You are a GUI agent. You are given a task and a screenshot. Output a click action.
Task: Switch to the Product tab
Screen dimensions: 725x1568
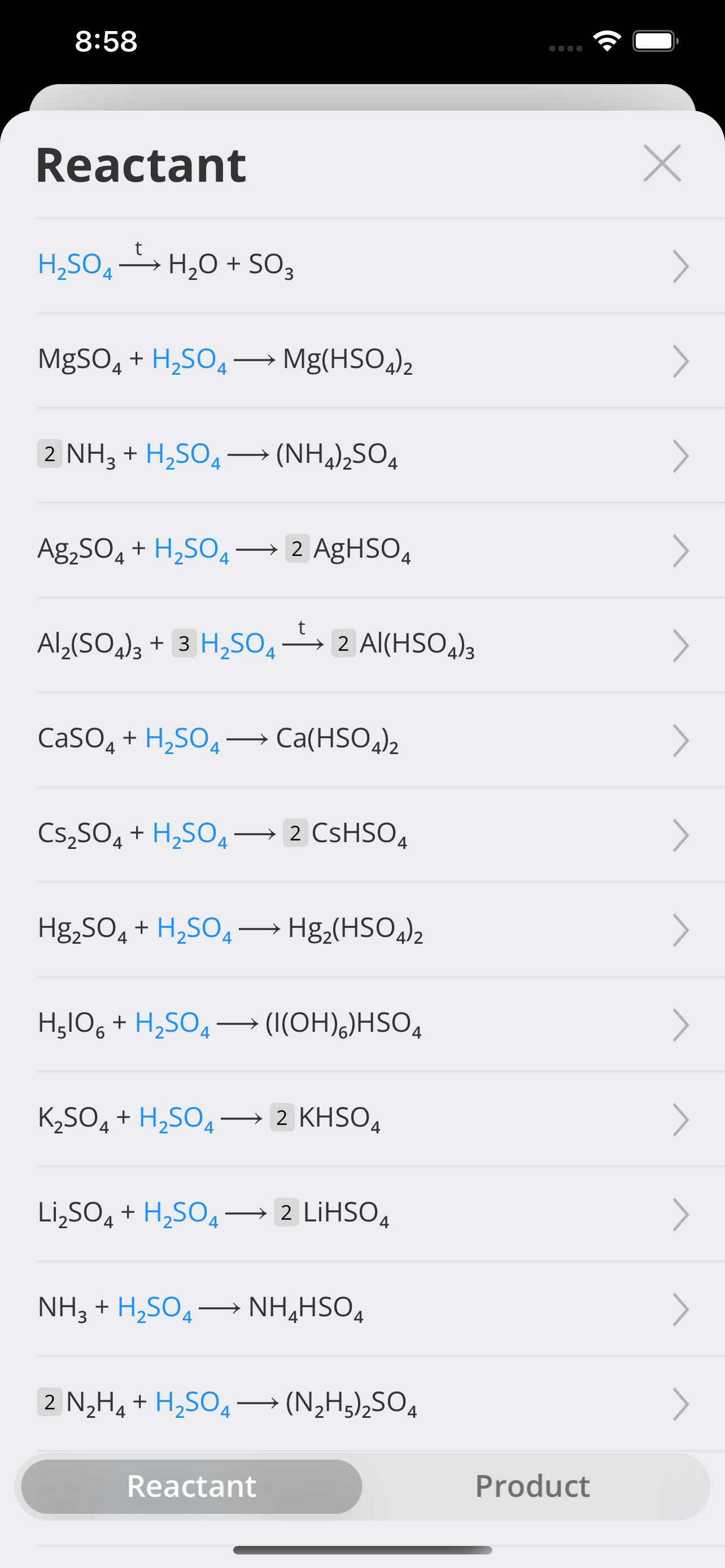pyautogui.click(x=532, y=1486)
